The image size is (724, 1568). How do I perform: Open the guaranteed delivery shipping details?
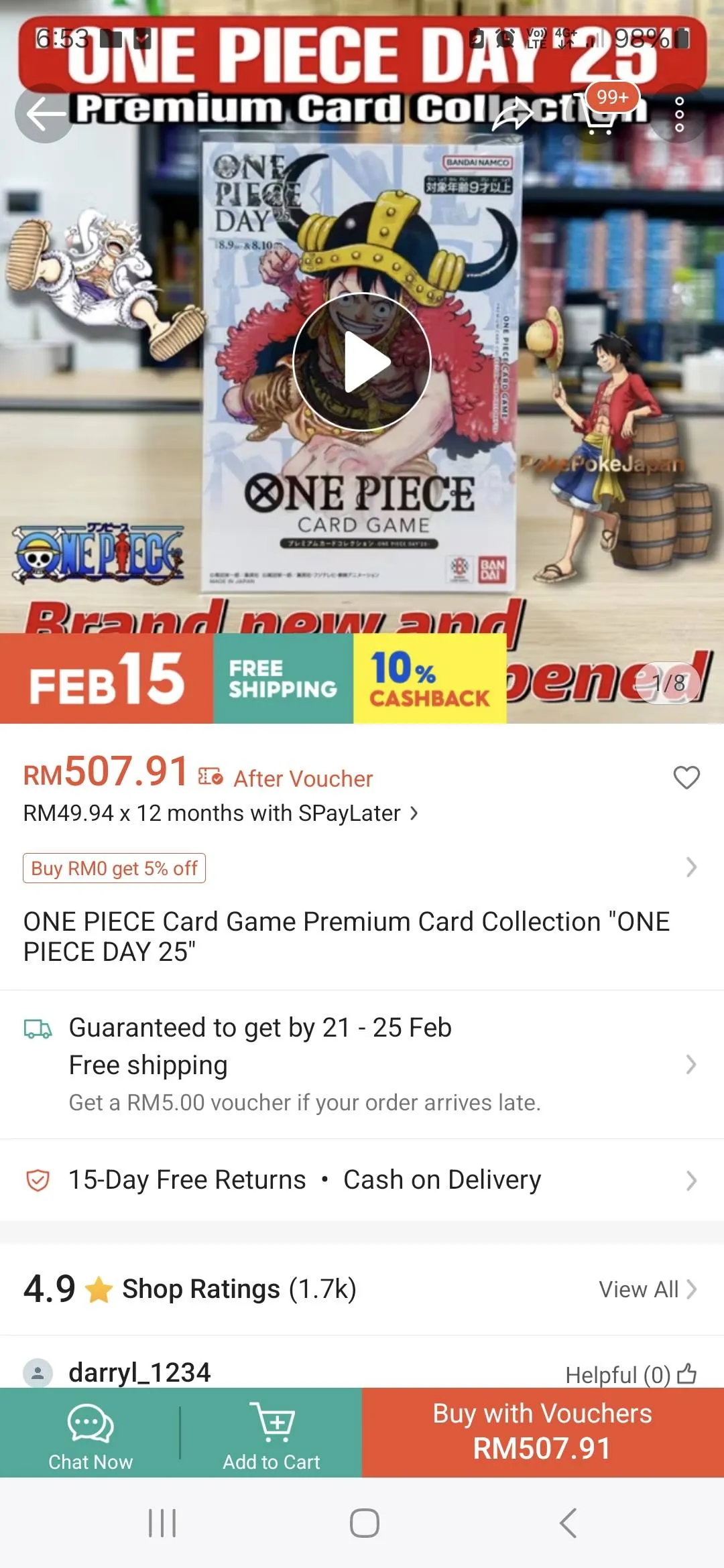pos(362,1064)
